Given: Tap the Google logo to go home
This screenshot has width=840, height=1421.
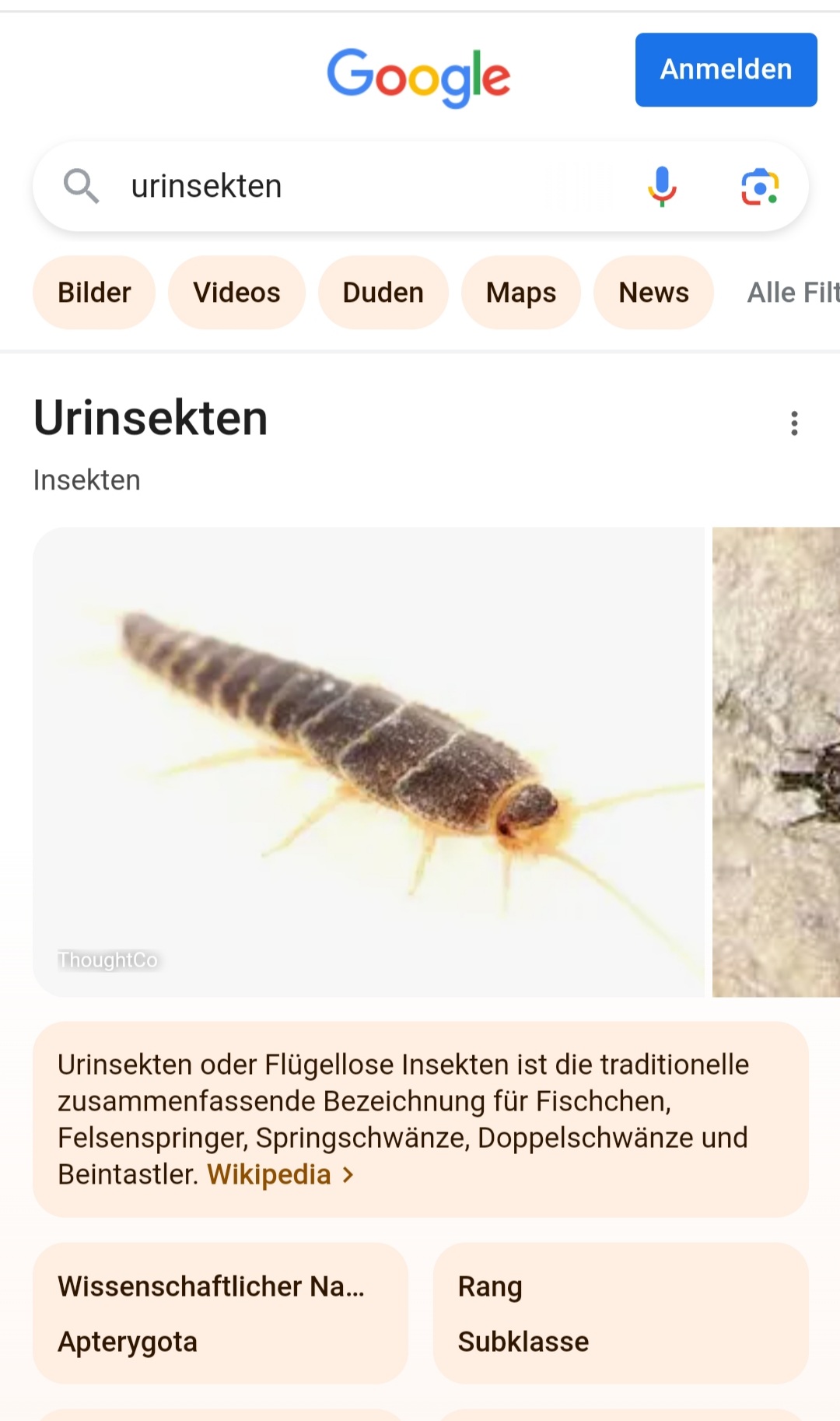Looking at the screenshot, I should [x=418, y=76].
